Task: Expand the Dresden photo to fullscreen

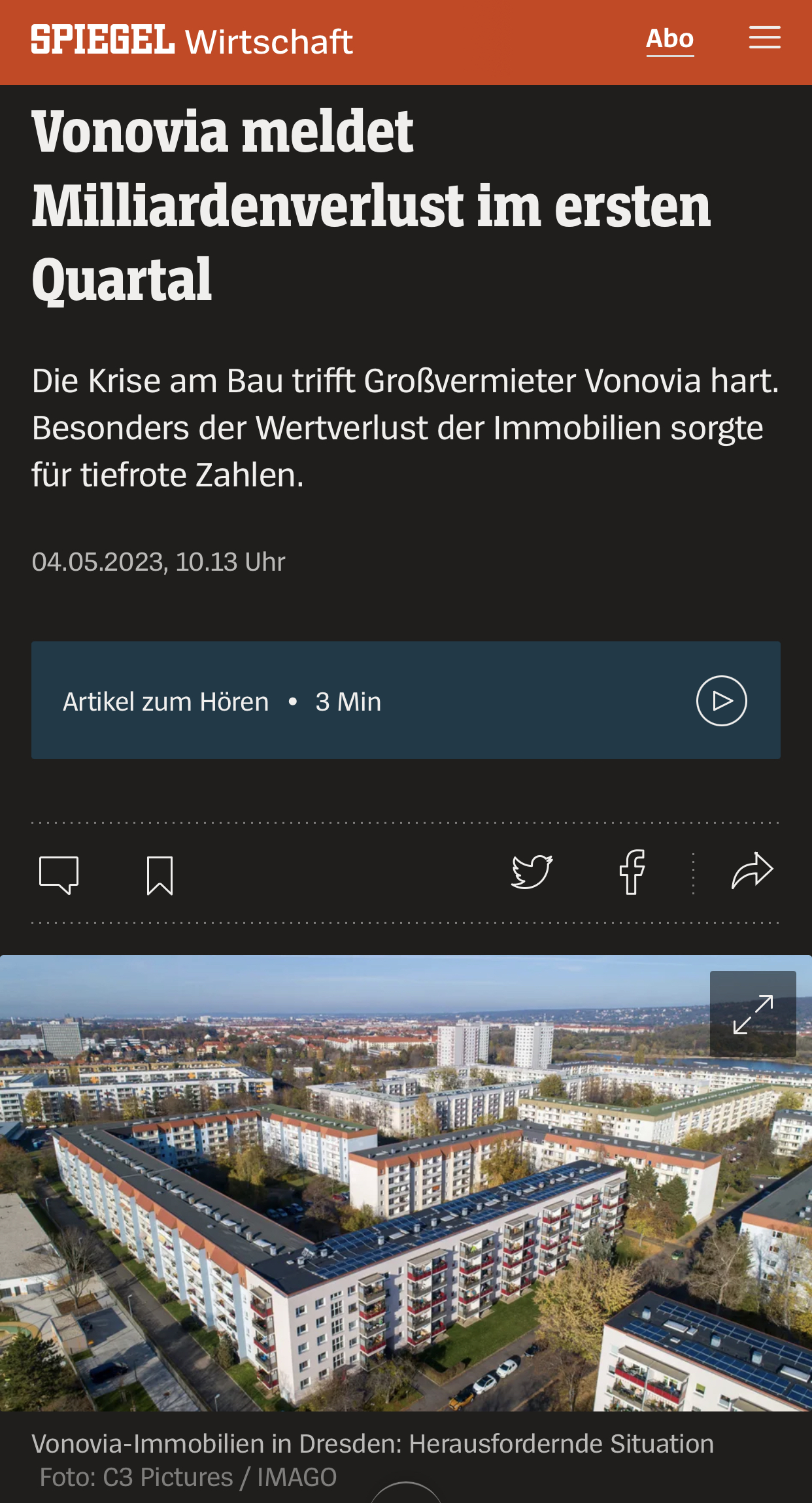Action: point(753,1014)
